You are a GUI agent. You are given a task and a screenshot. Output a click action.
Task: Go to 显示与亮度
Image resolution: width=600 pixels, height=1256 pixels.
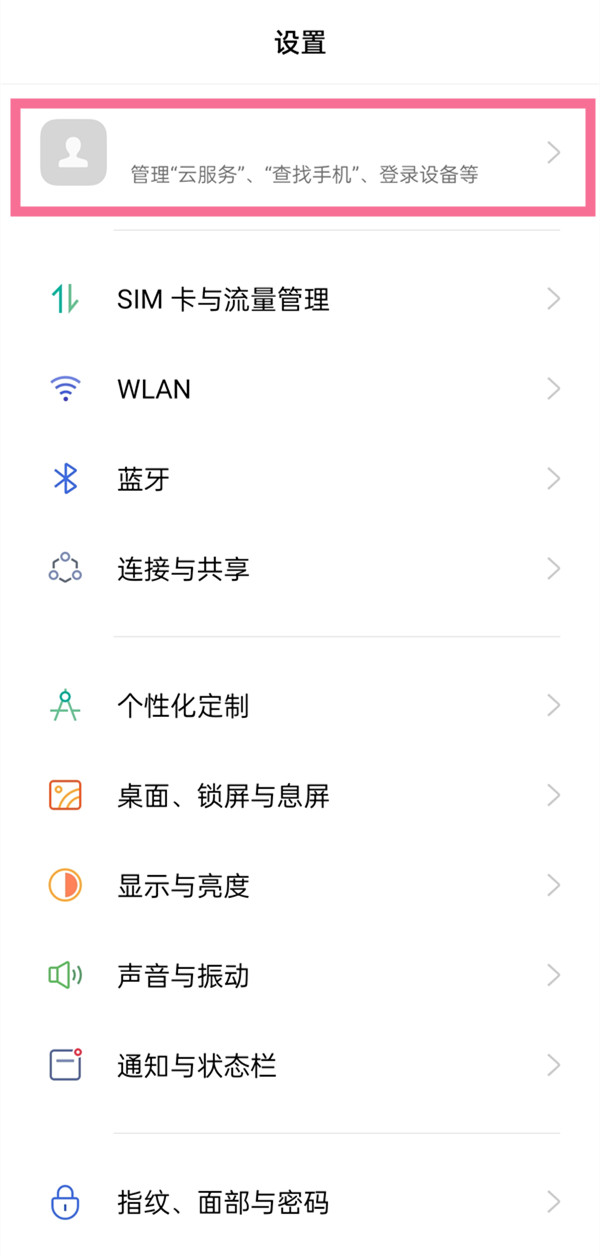pyautogui.click(x=300, y=886)
